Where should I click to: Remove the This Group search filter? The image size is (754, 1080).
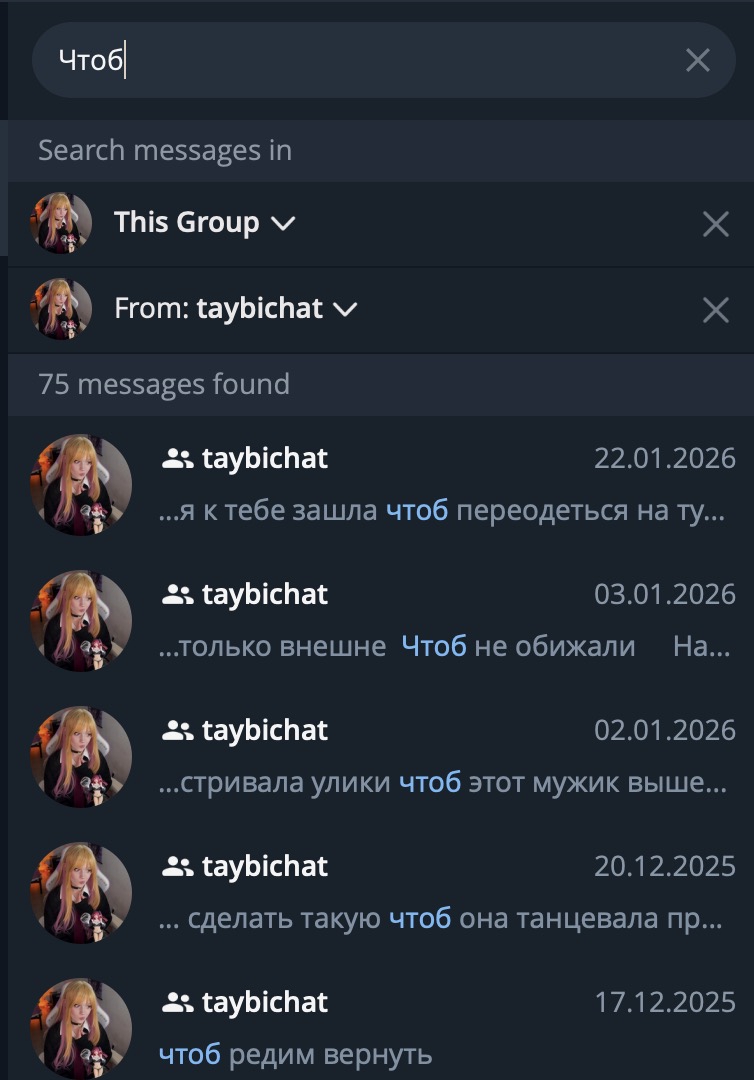pyautogui.click(x=715, y=224)
